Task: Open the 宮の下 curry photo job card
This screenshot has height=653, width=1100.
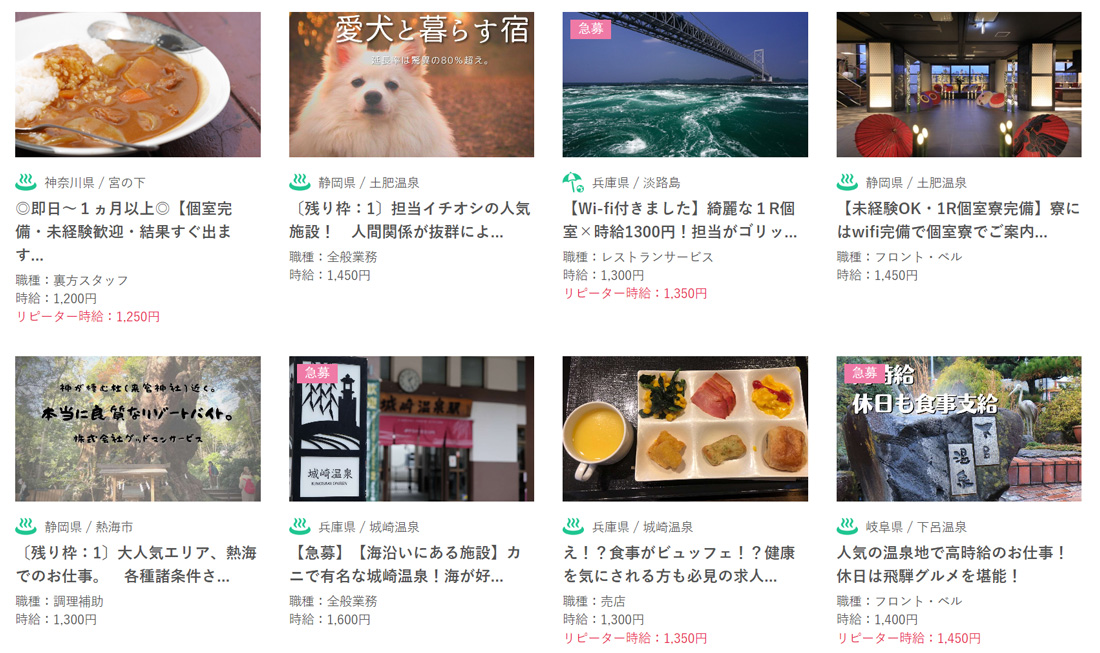Action: point(137,85)
